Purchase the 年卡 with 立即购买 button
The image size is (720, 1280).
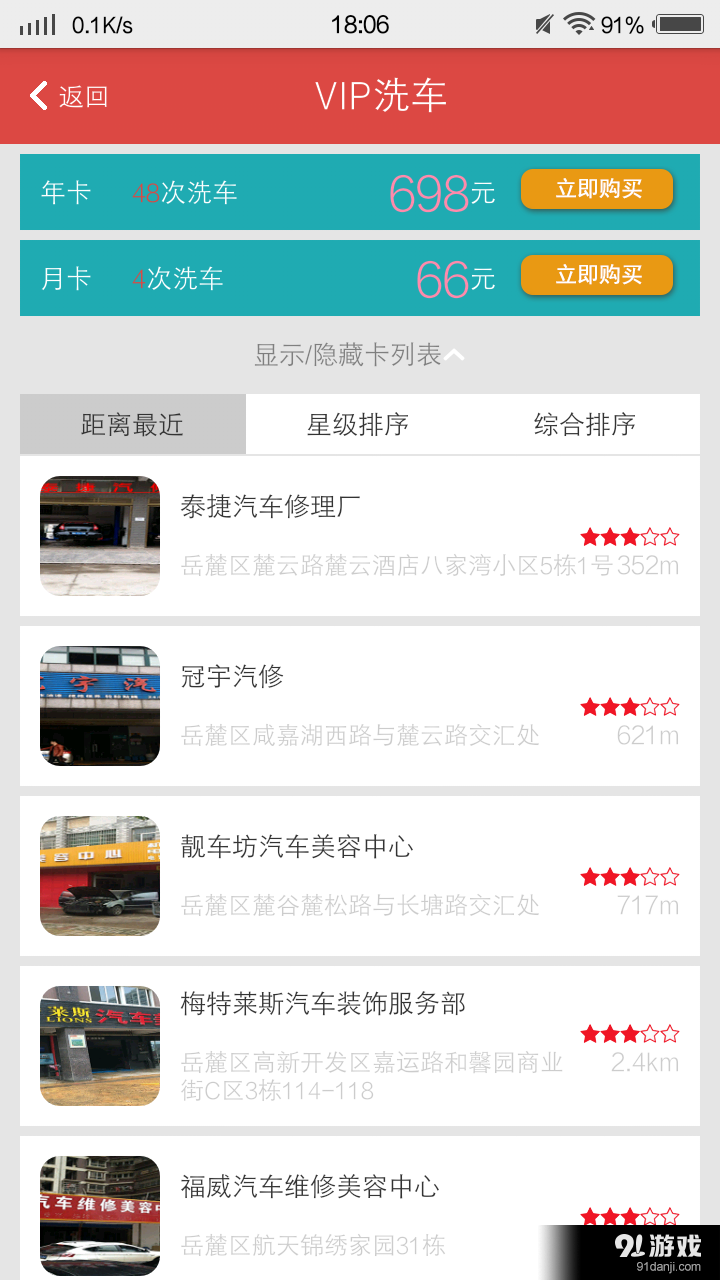[597, 190]
